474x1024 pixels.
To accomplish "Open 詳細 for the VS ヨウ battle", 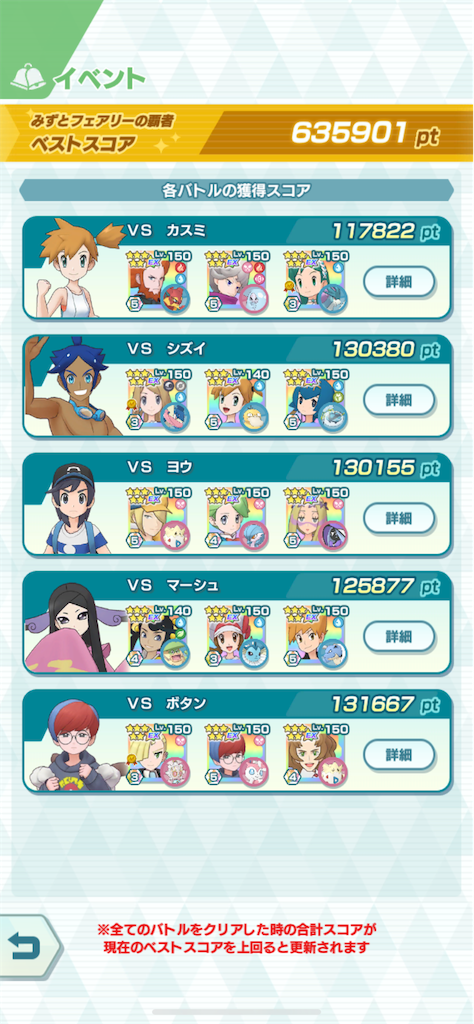I will (x=399, y=518).
